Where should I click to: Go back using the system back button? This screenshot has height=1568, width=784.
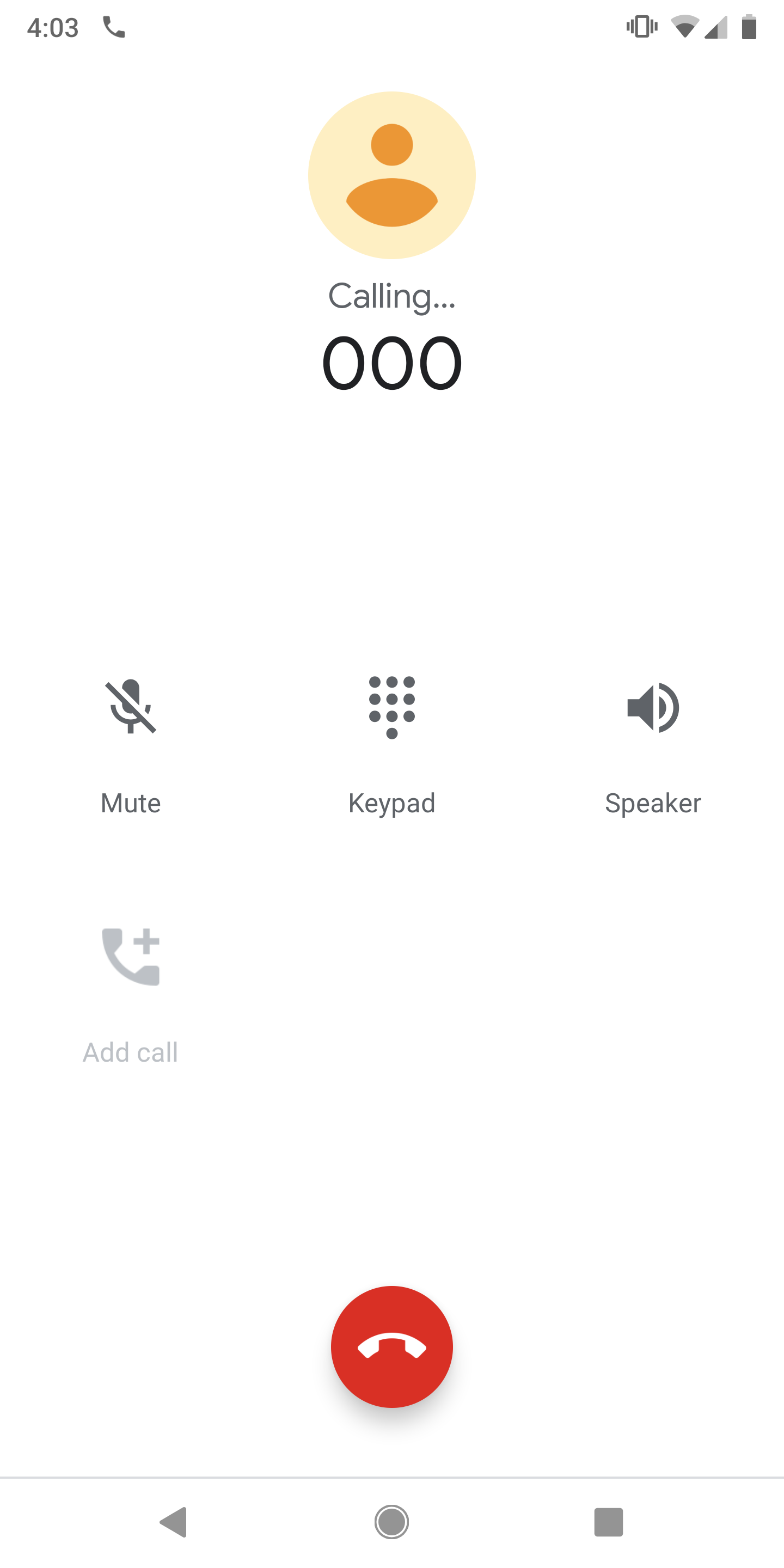174,1522
